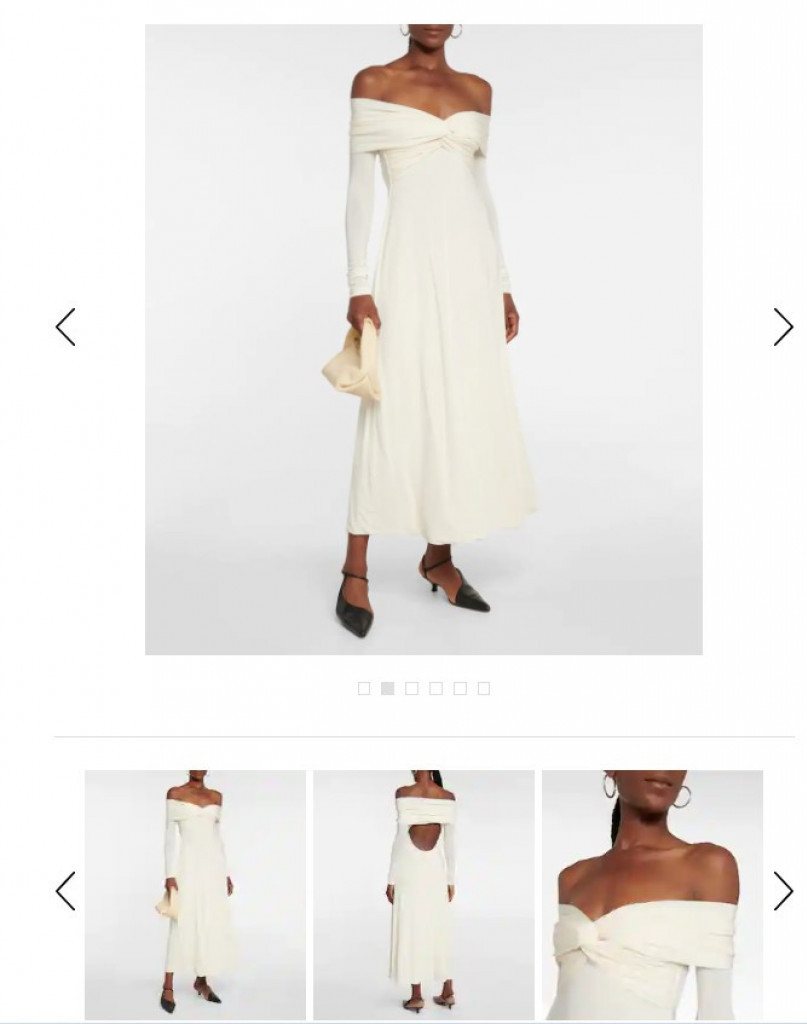Open the full-length front view thumbnail
Viewport: 807px width, 1024px height.
(195, 894)
